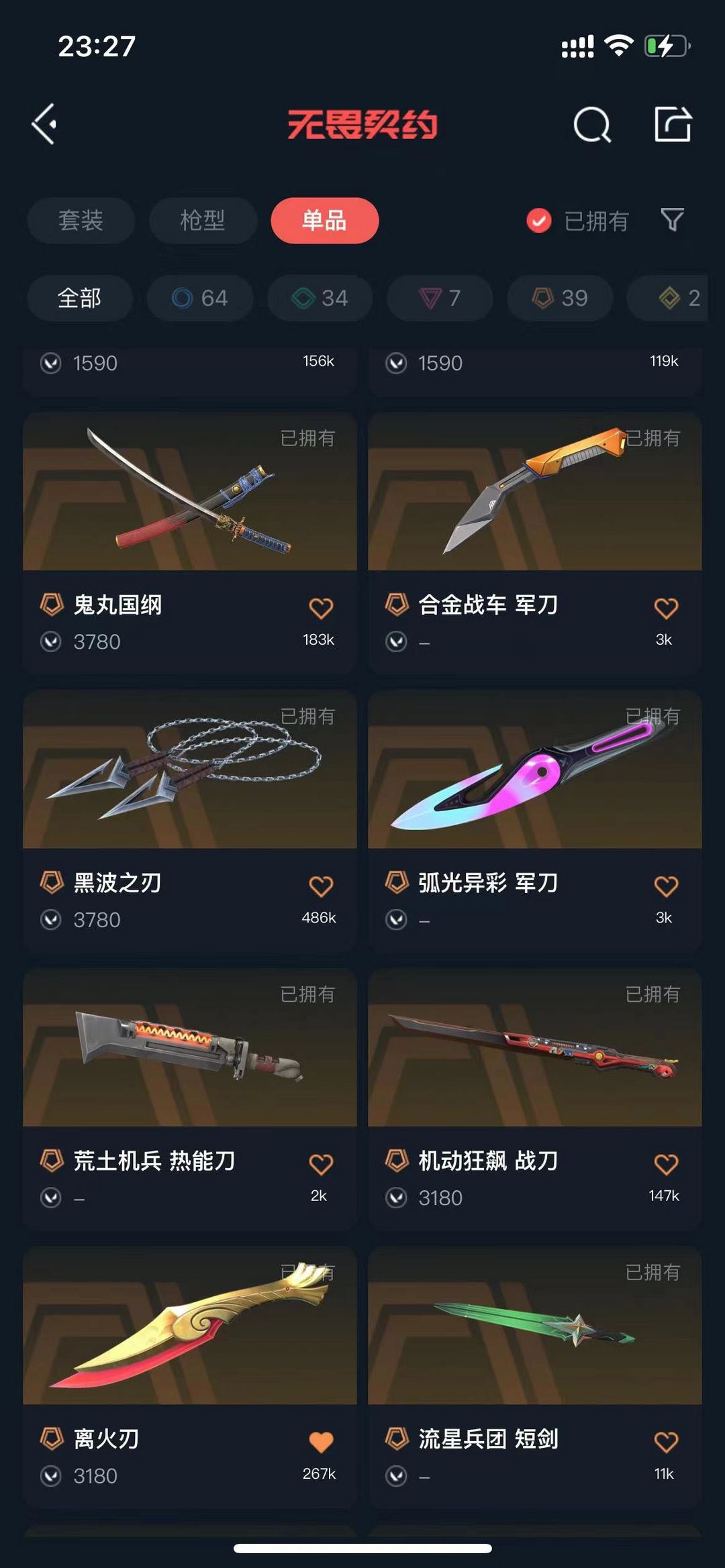Open the search icon in the header
This screenshot has height=1568, width=725.
[592, 125]
